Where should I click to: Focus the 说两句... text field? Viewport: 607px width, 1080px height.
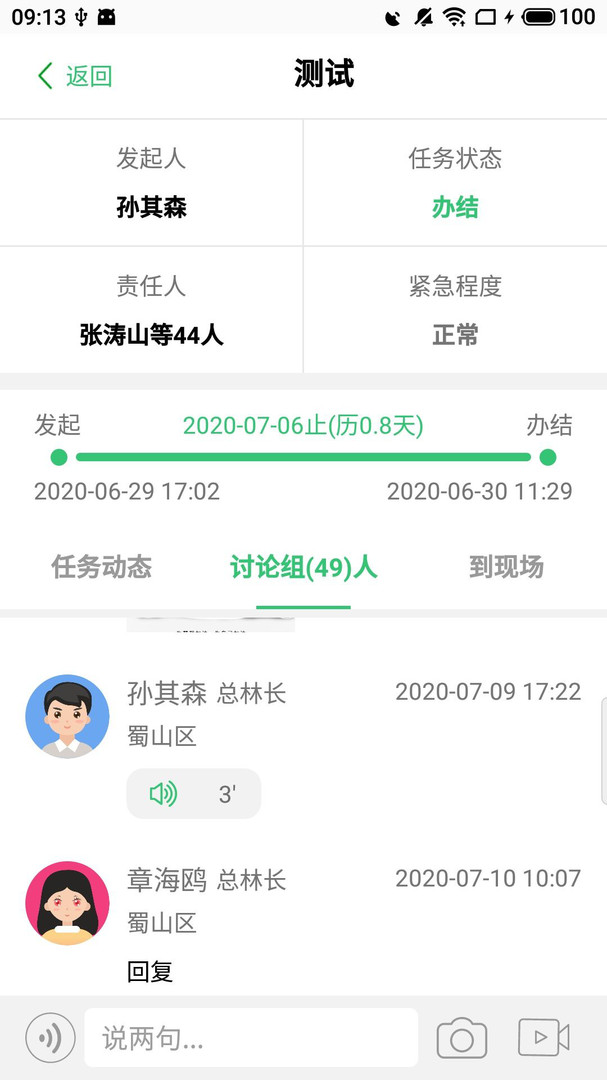(x=250, y=1038)
